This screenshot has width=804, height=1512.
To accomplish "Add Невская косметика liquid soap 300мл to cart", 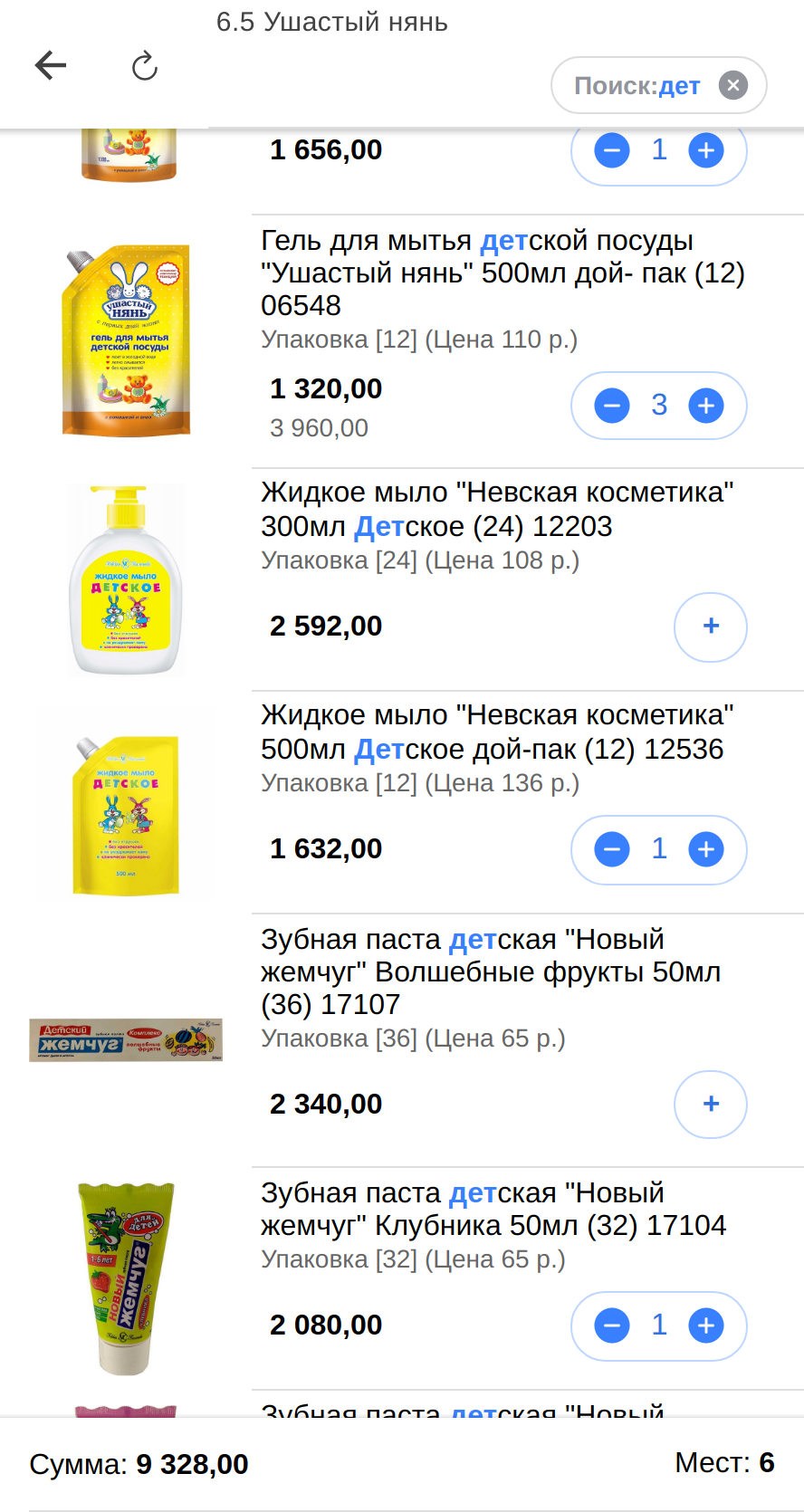I will (x=710, y=627).
